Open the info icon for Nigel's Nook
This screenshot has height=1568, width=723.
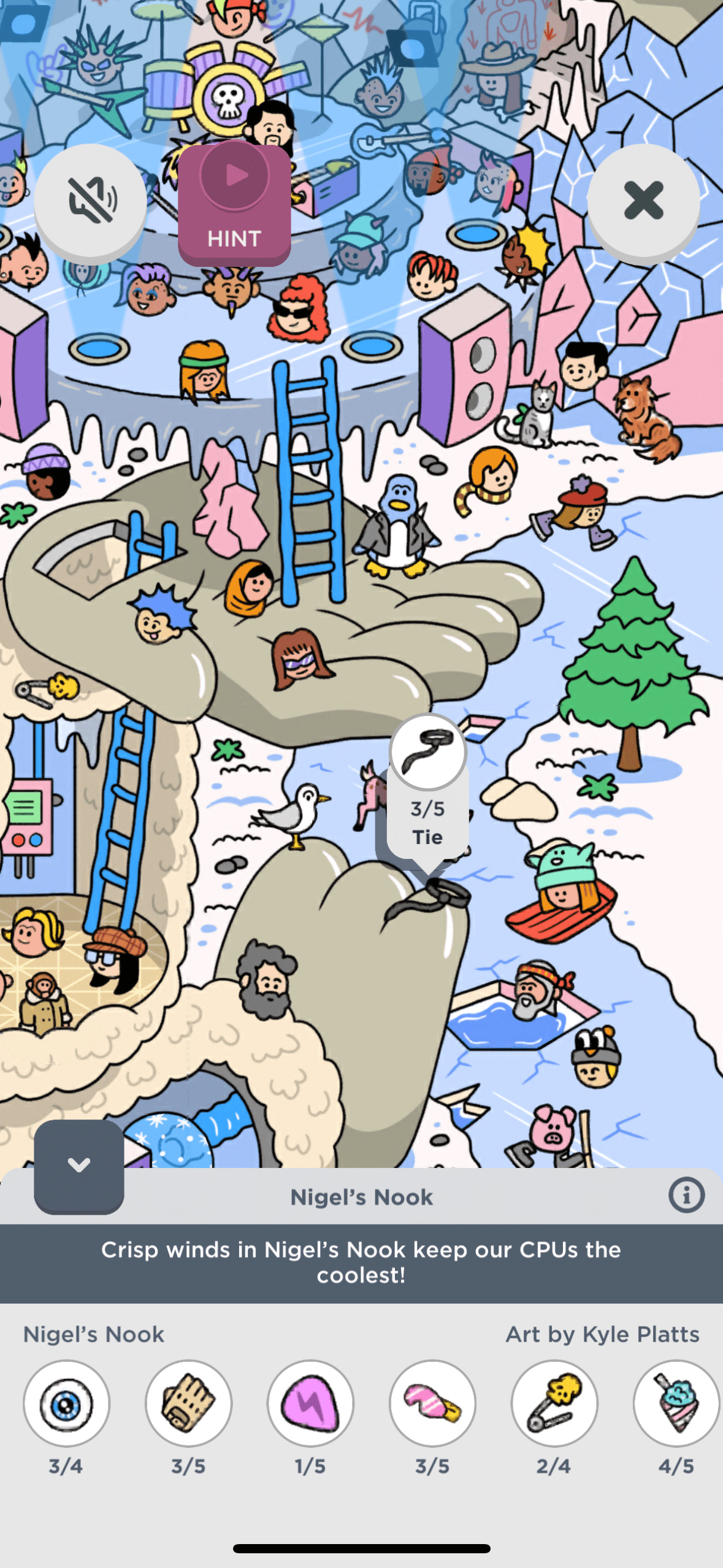686,1195
